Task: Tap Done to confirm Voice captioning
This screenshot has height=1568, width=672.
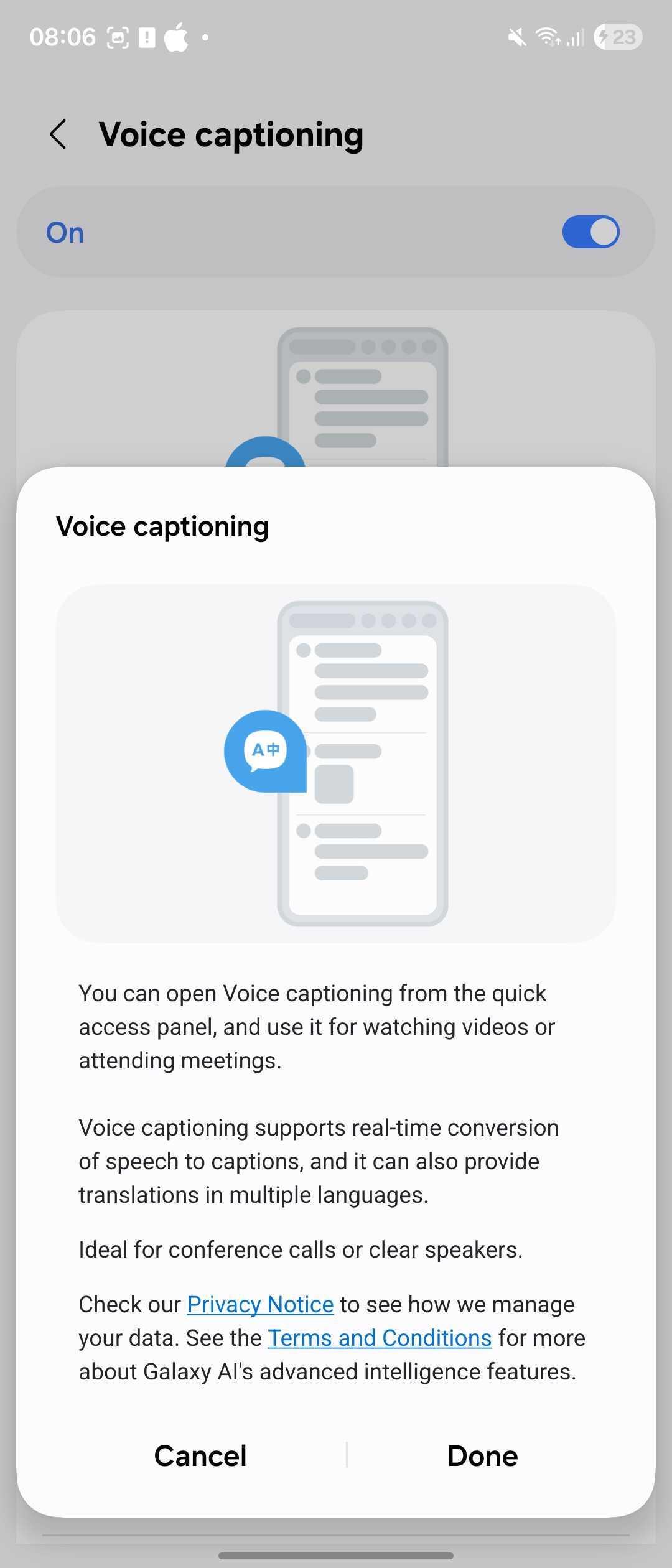Action: click(482, 1456)
